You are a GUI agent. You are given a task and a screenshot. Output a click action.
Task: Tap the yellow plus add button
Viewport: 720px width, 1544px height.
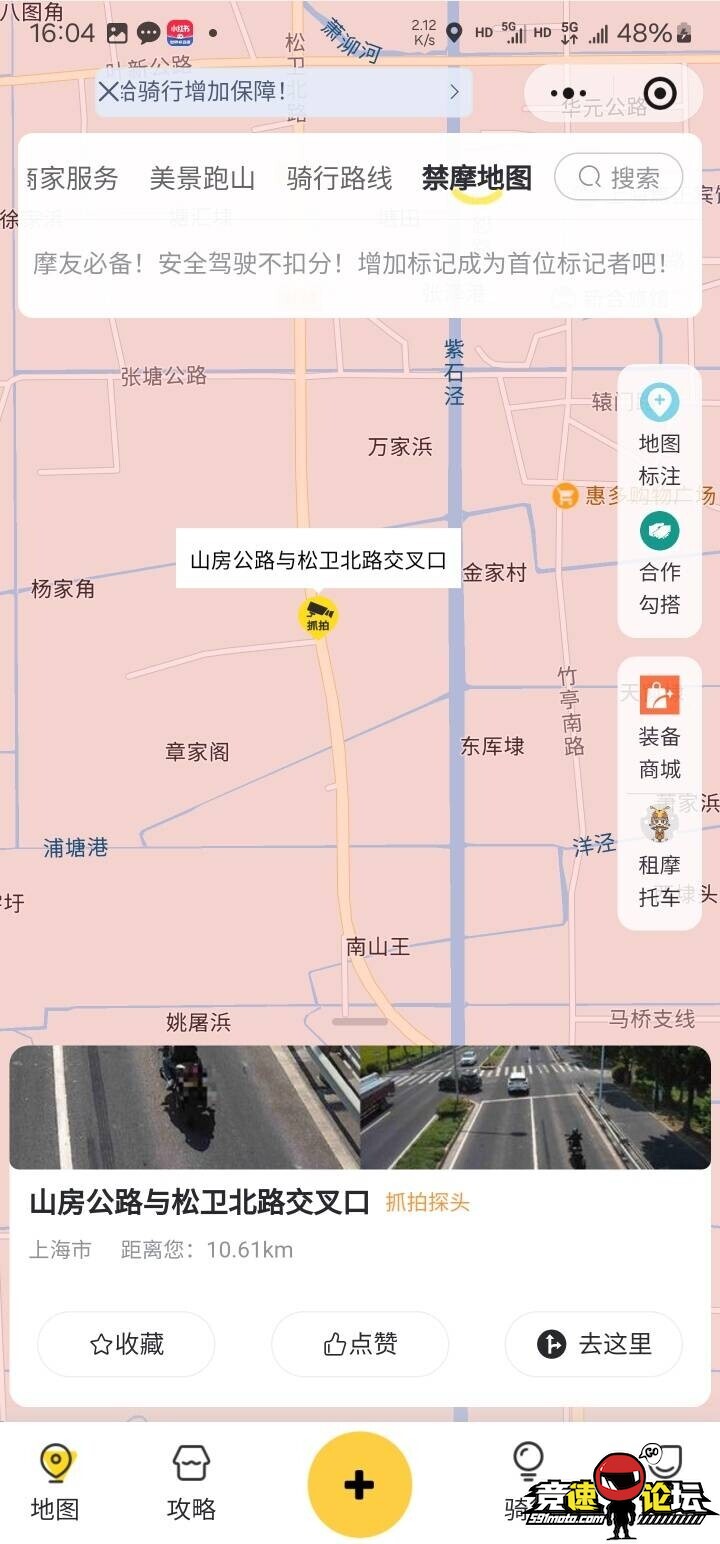(360, 1484)
